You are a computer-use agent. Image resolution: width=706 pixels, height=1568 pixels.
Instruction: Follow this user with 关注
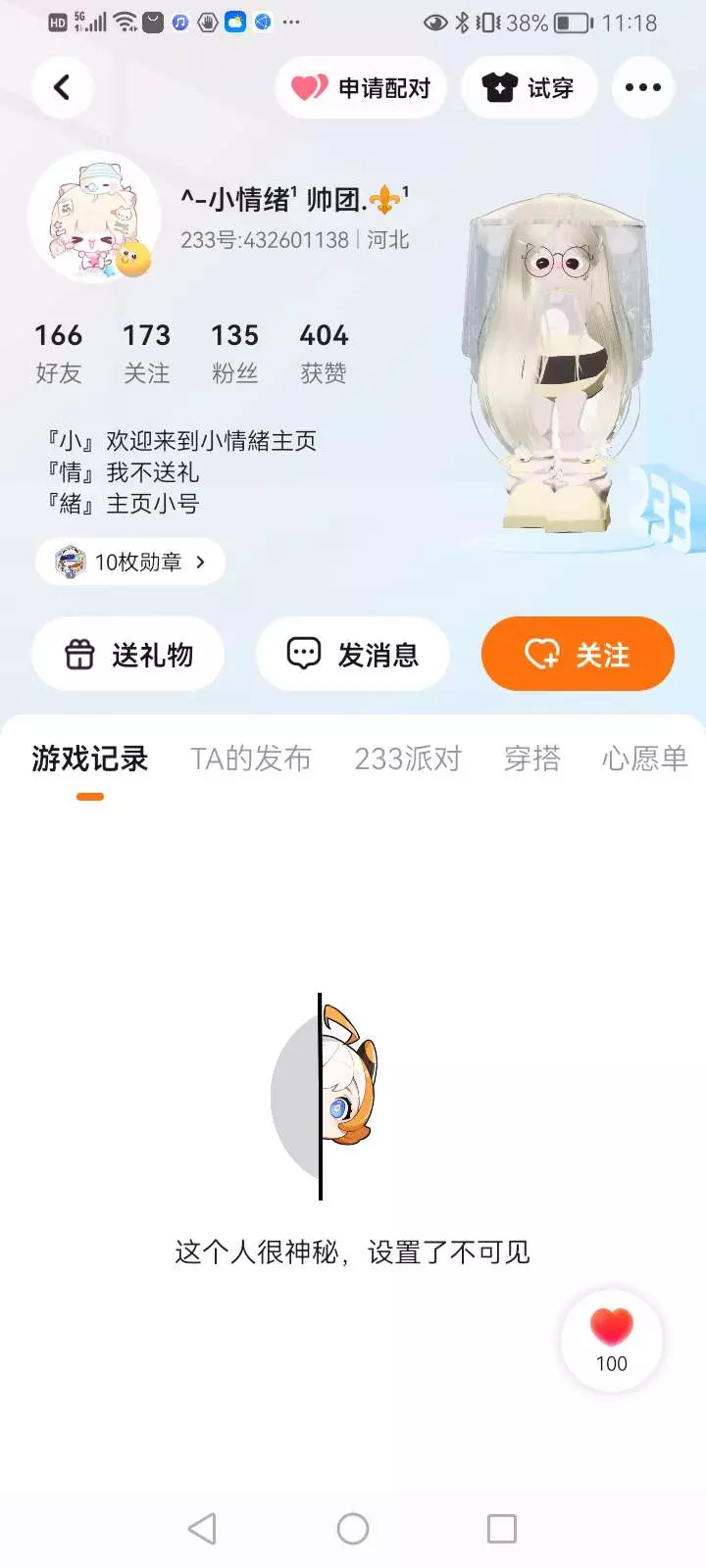[578, 654]
